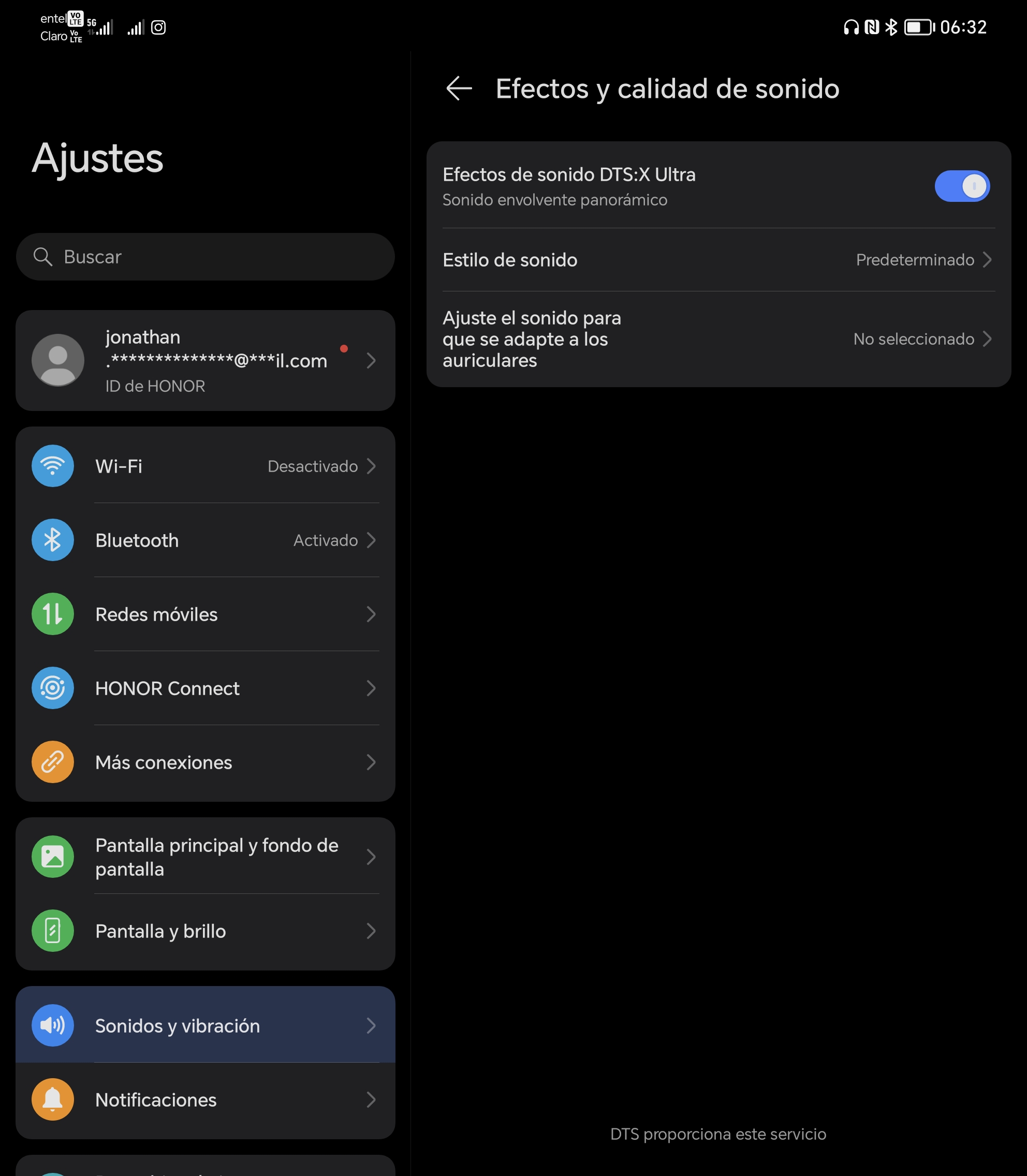Select Sonidos y vibración
The image size is (1027, 1176).
coord(205,1025)
